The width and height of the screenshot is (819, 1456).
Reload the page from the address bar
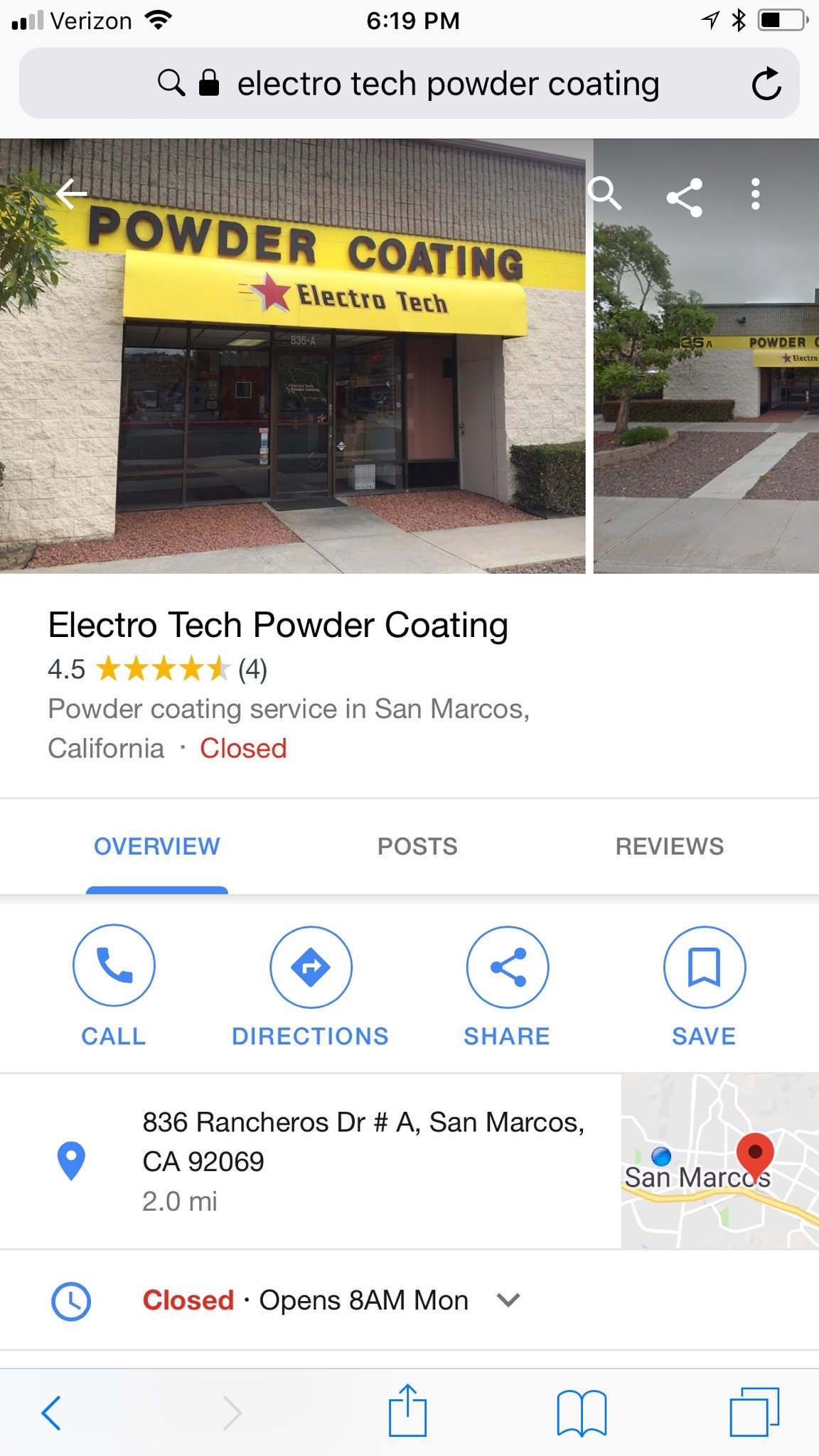point(766,84)
